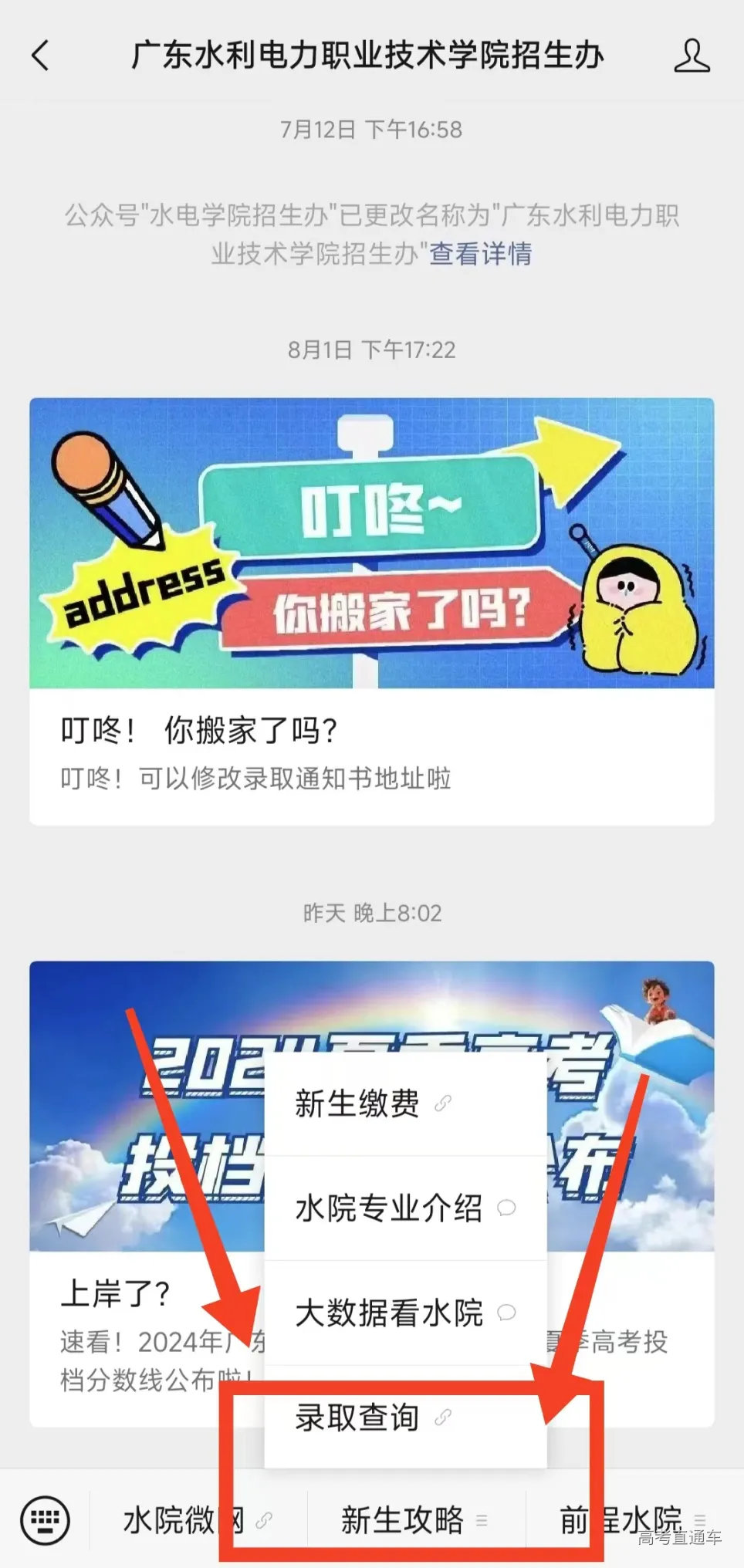This screenshot has width=744, height=1568.
Task: Open the account profile via the person icon
Action: (x=694, y=55)
